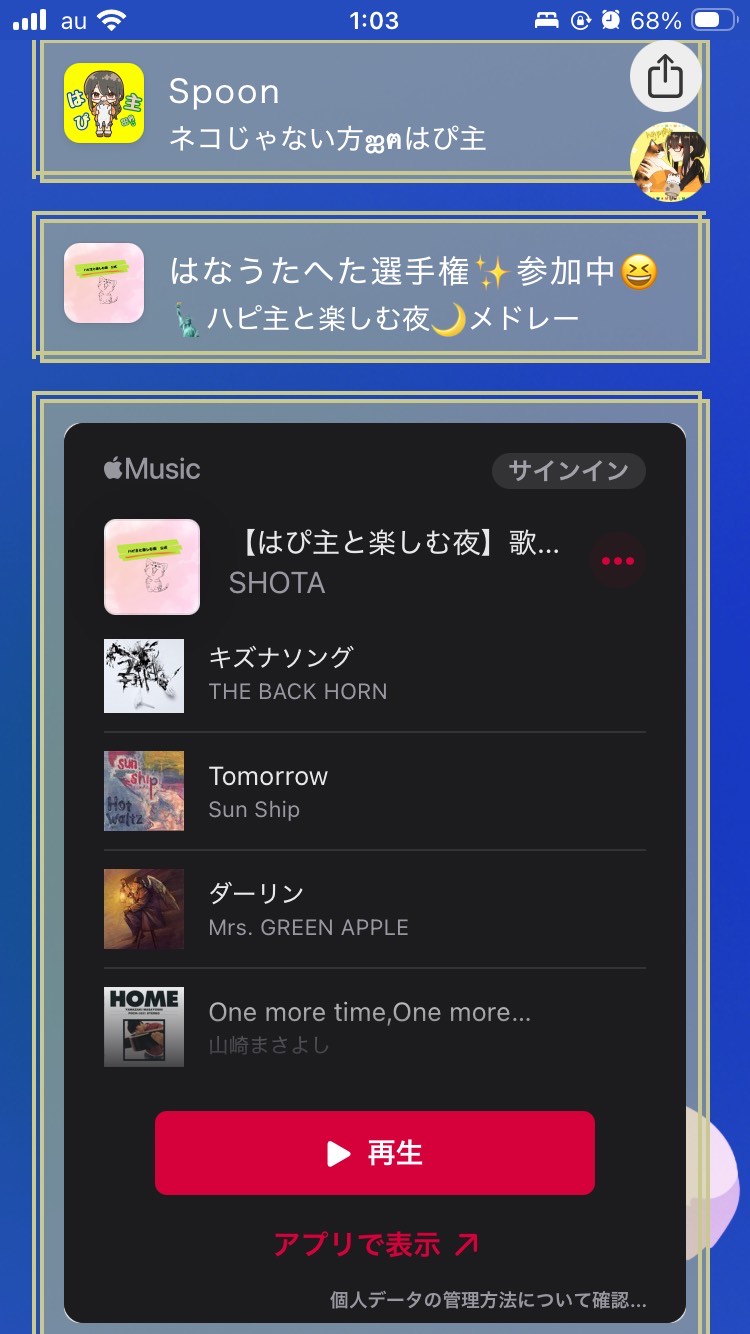750x1334 pixels.
Task: Select キズナソング by THE BACK HORN
Action: (374, 674)
